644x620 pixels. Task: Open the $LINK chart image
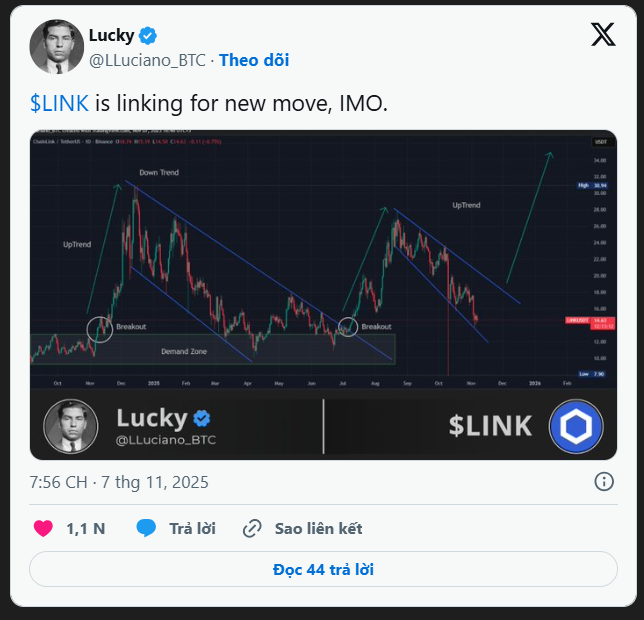coord(323,293)
